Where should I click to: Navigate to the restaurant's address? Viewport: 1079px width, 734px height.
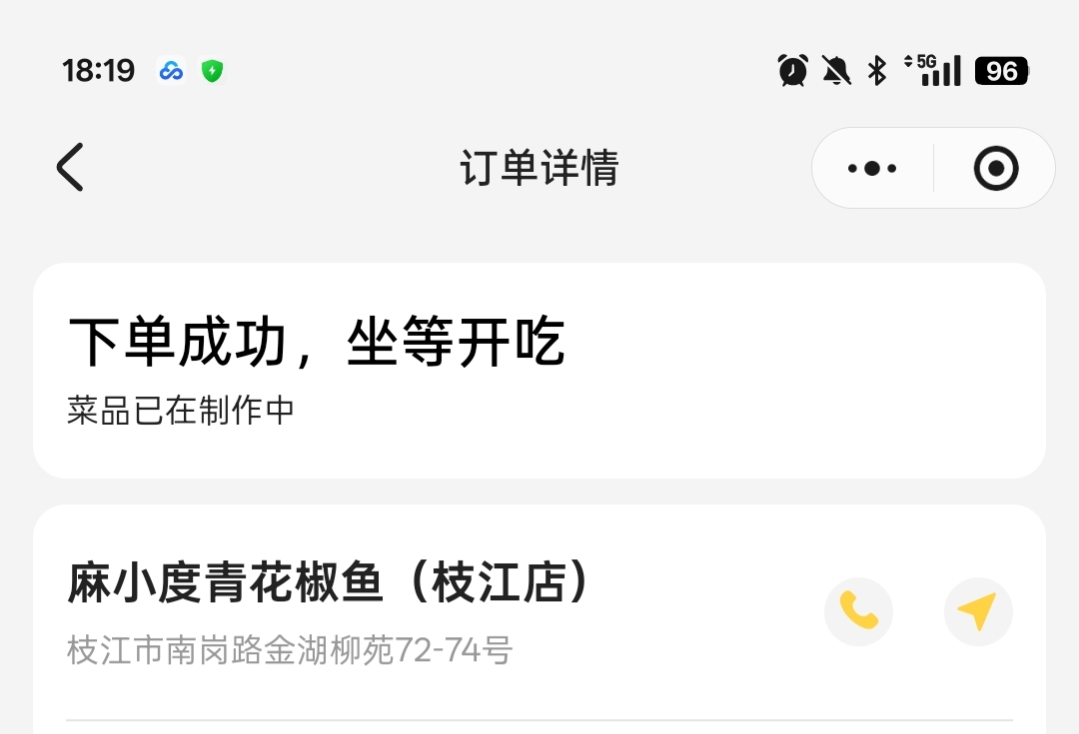point(977,611)
